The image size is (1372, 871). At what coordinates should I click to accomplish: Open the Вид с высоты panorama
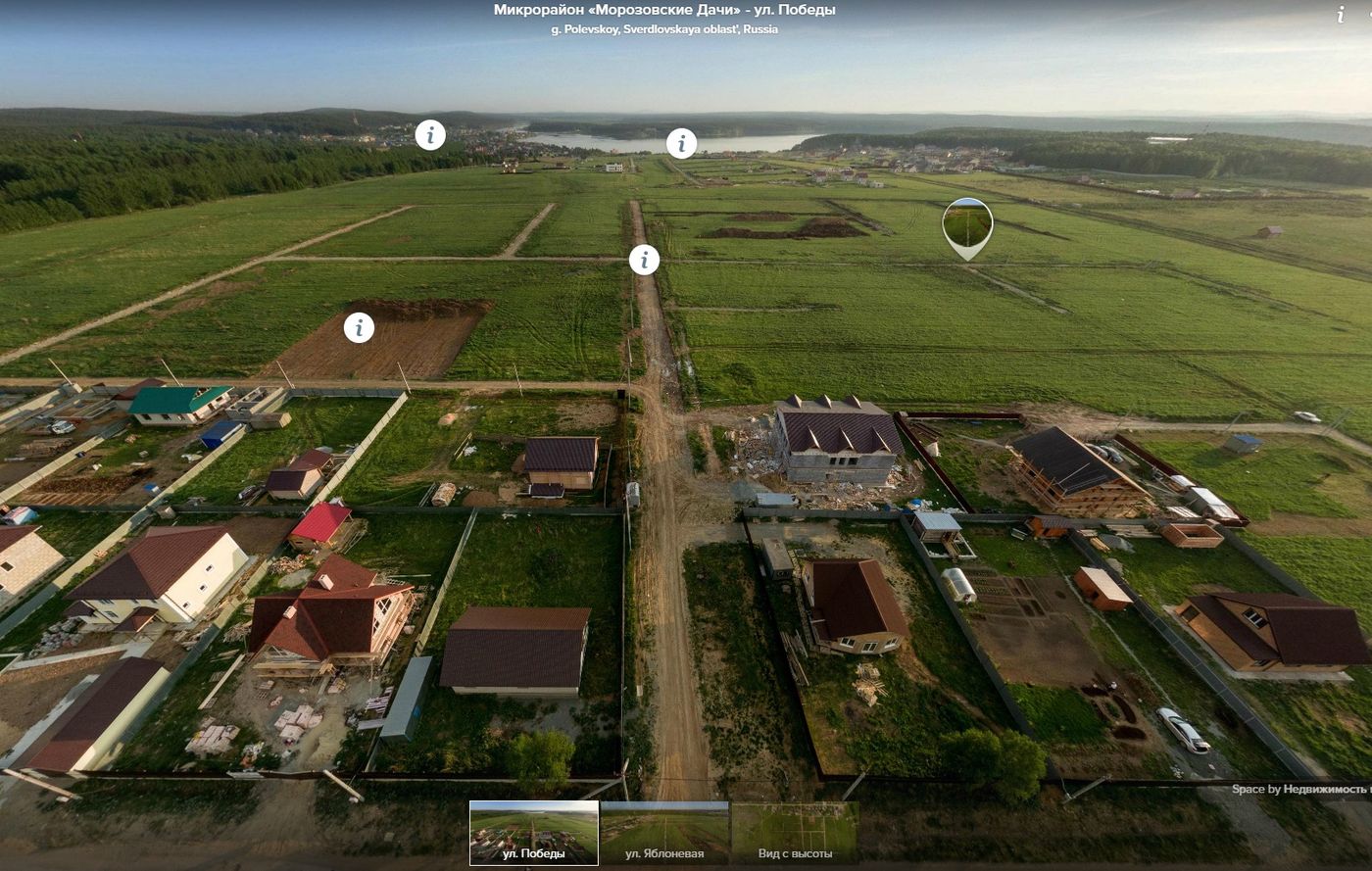click(x=795, y=832)
